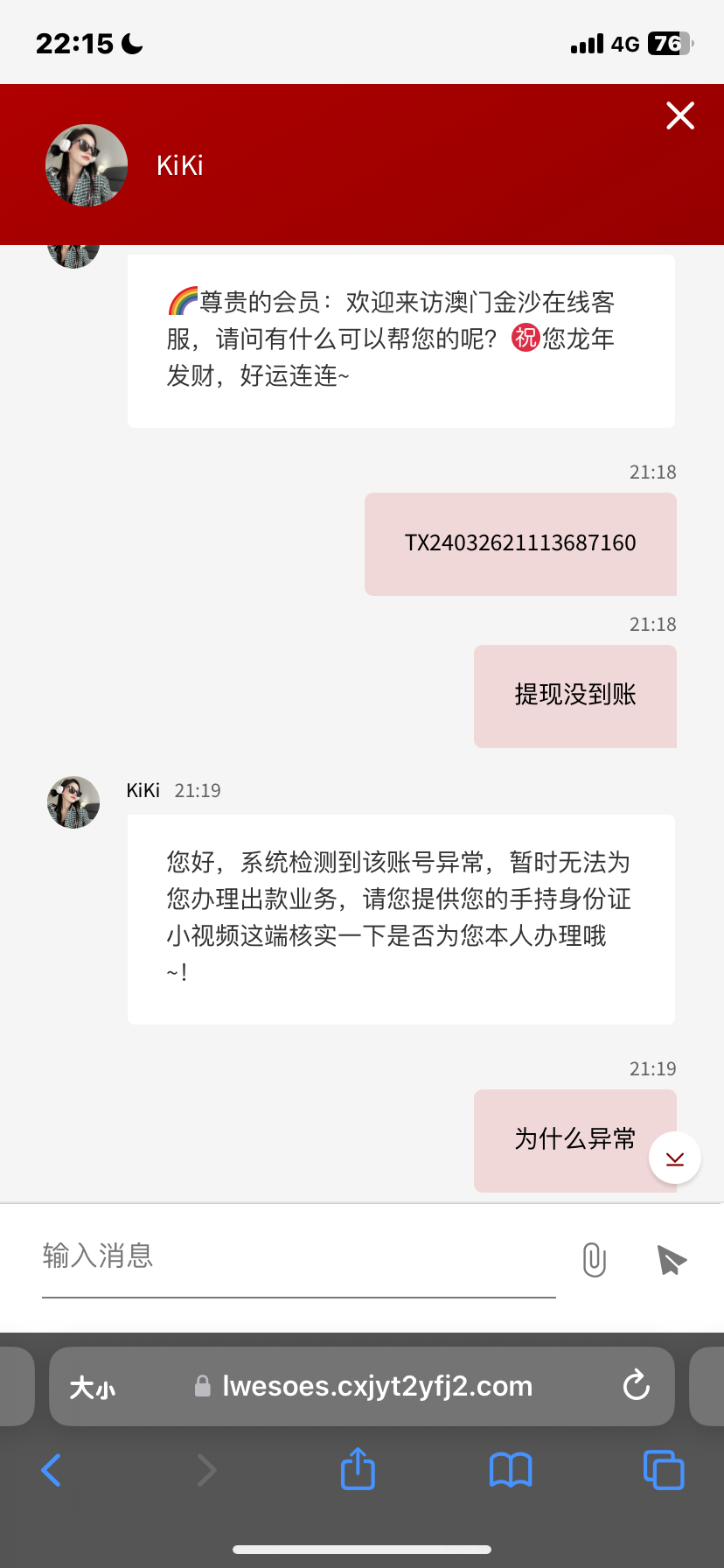This screenshot has width=724, height=1568.
Task: Send the message with the arrow icon
Action: coord(671,1260)
